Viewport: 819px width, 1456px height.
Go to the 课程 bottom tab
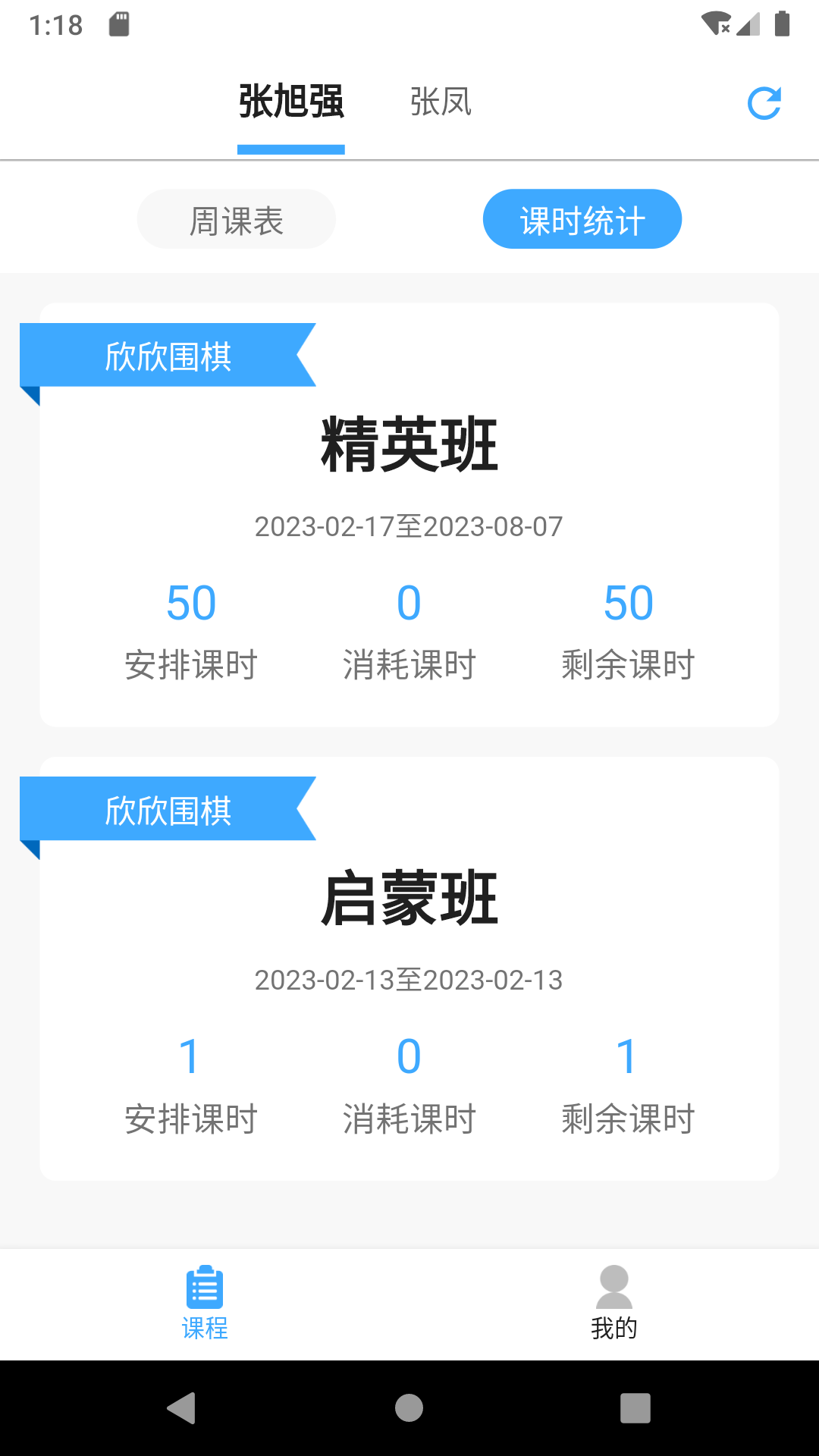pos(205,1303)
